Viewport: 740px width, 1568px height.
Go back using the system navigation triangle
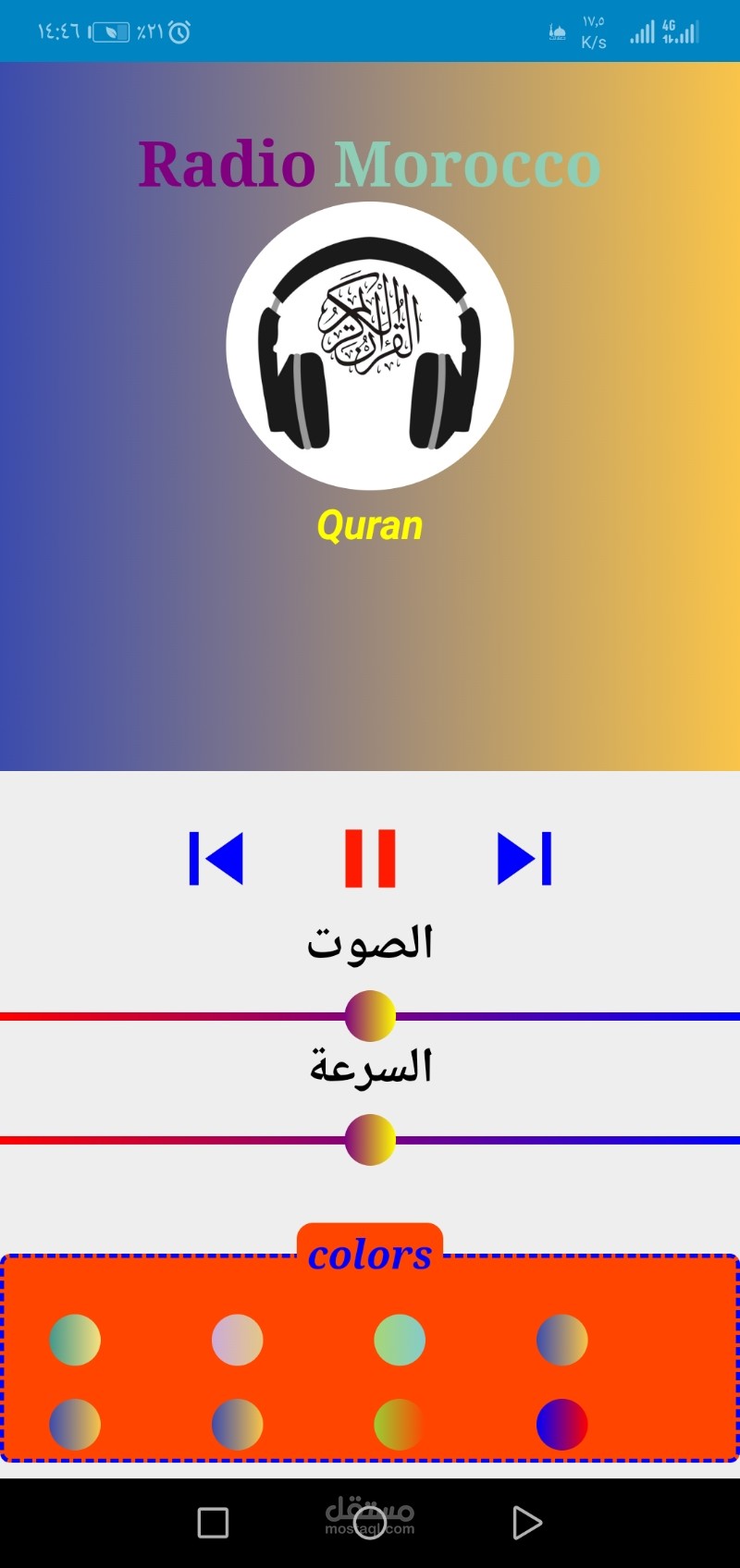(x=526, y=1523)
